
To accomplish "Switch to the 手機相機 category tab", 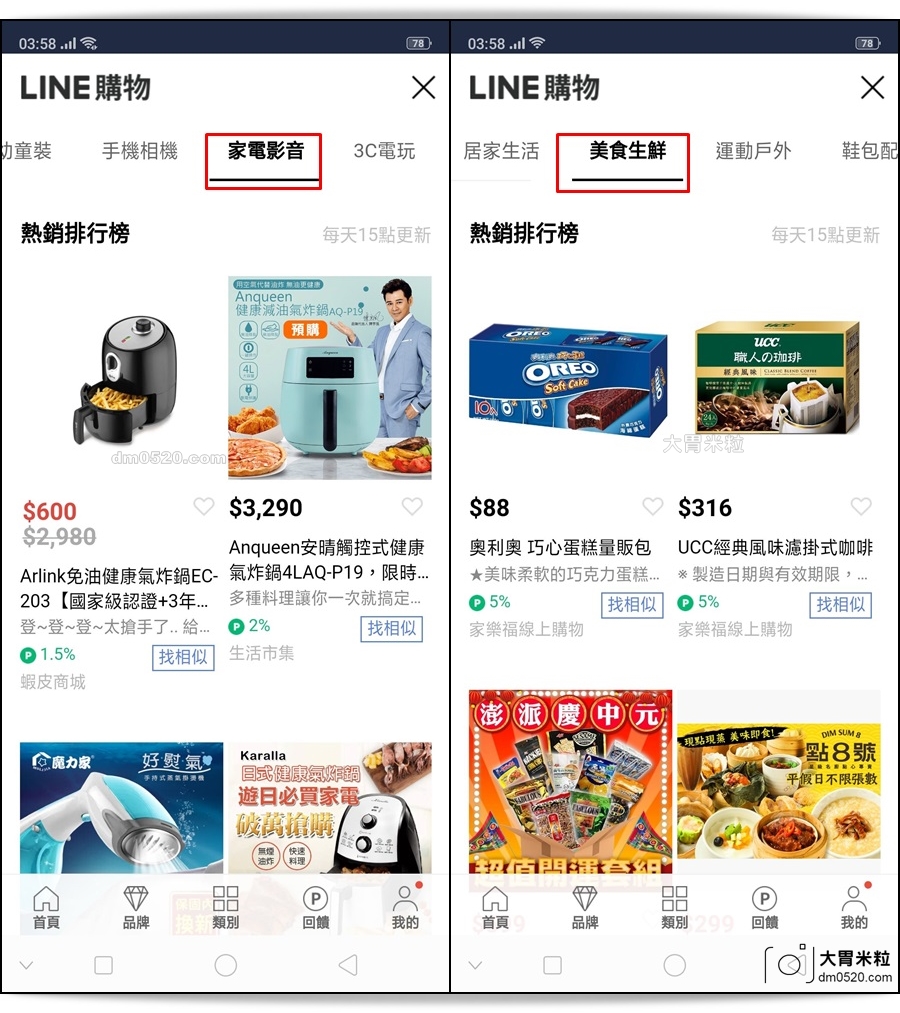I will click(139, 151).
